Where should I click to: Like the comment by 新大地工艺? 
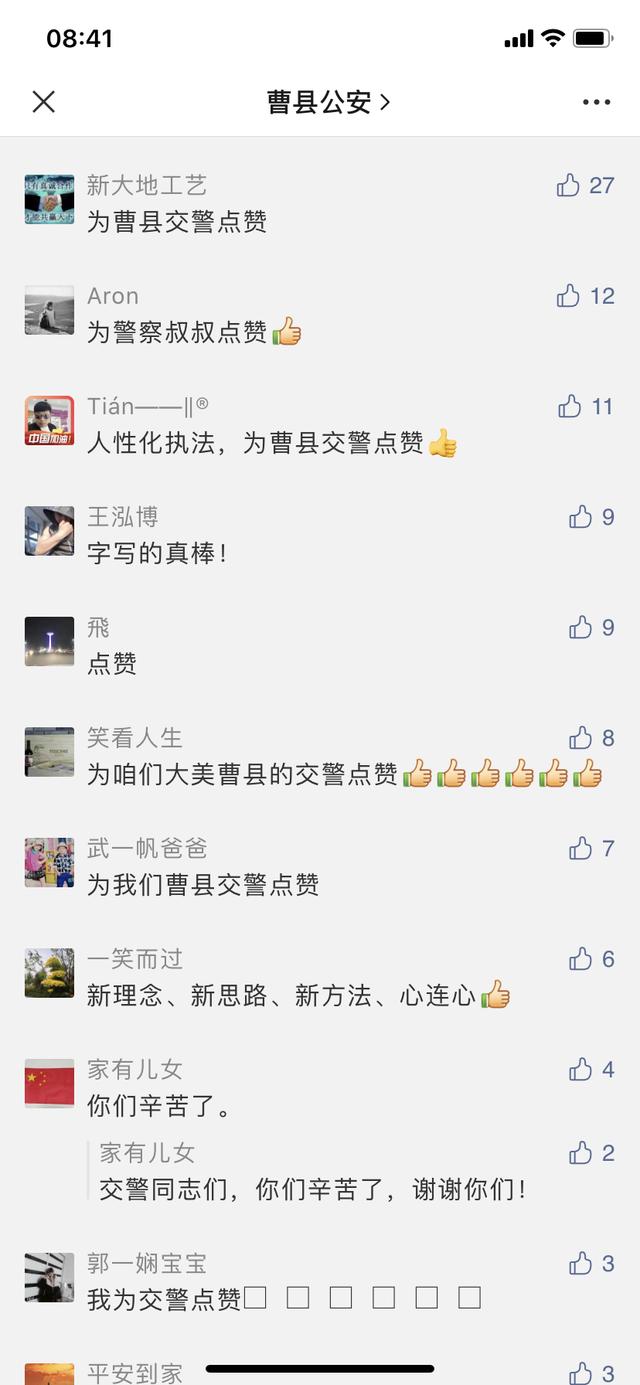569,185
